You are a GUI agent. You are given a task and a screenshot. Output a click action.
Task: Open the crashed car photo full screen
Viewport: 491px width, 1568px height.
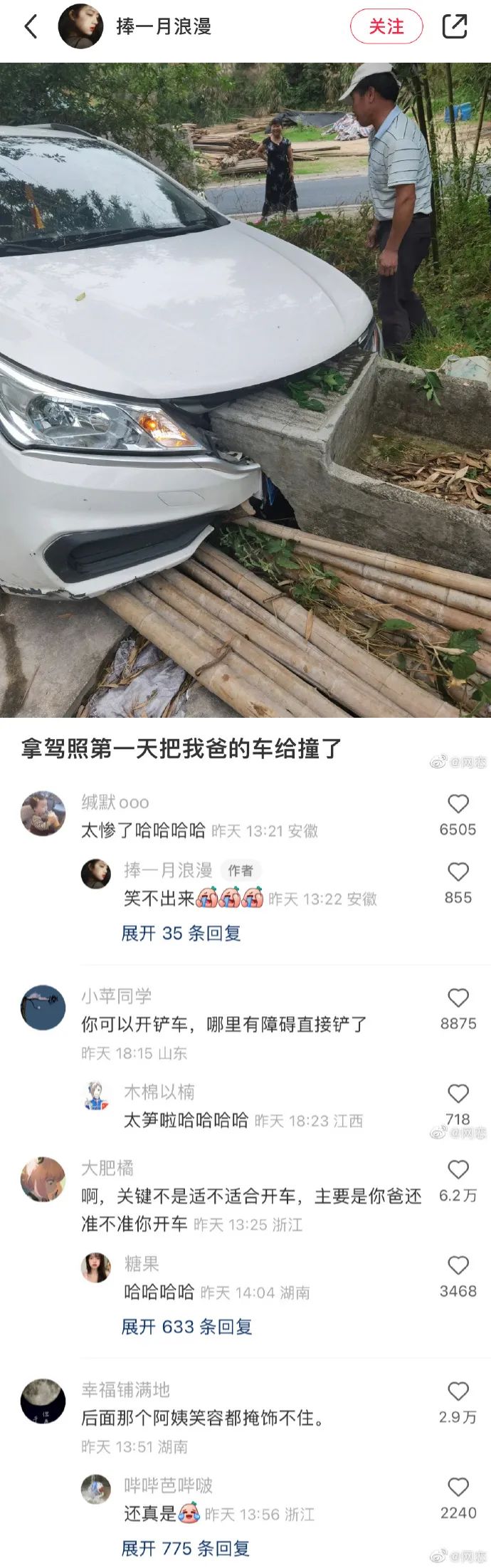[x=245, y=390]
